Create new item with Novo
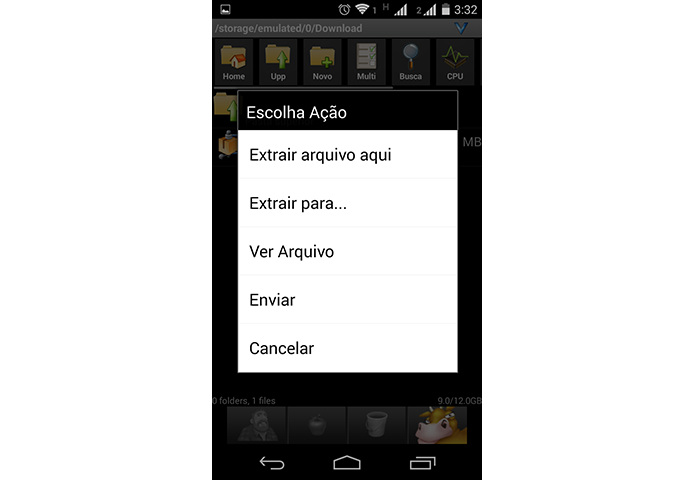This screenshot has width=695, height=480. (322, 63)
